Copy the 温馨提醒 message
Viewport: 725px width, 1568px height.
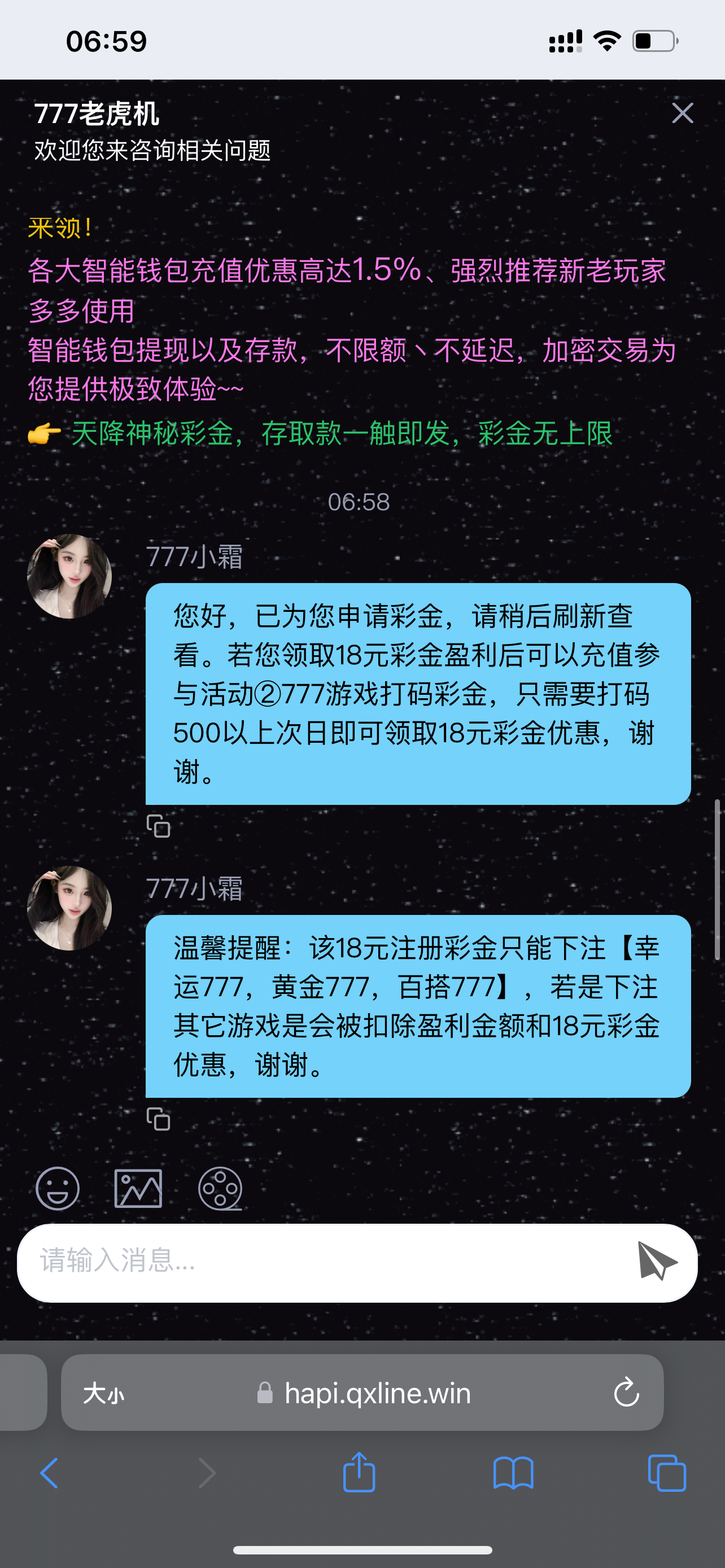[158, 1119]
